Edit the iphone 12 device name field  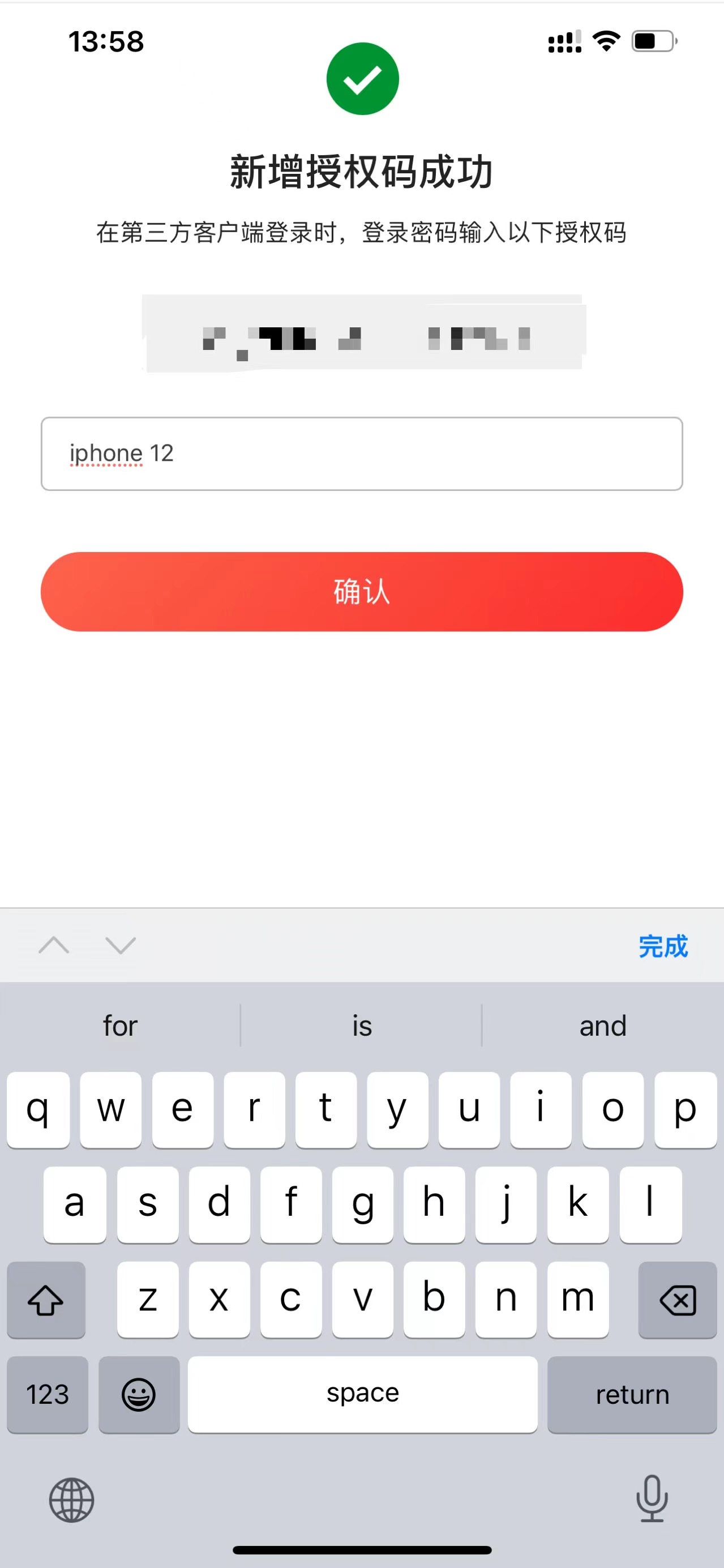(361, 454)
